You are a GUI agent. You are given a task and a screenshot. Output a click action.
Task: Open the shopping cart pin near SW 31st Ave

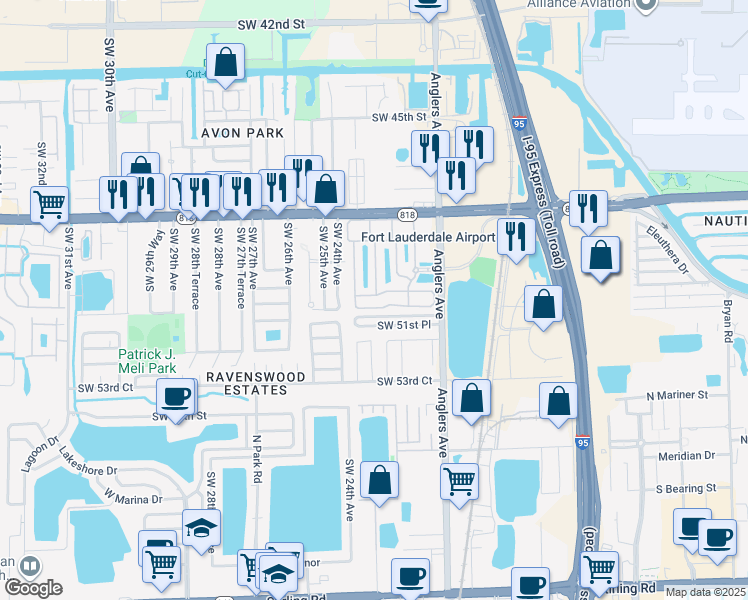coord(49,205)
